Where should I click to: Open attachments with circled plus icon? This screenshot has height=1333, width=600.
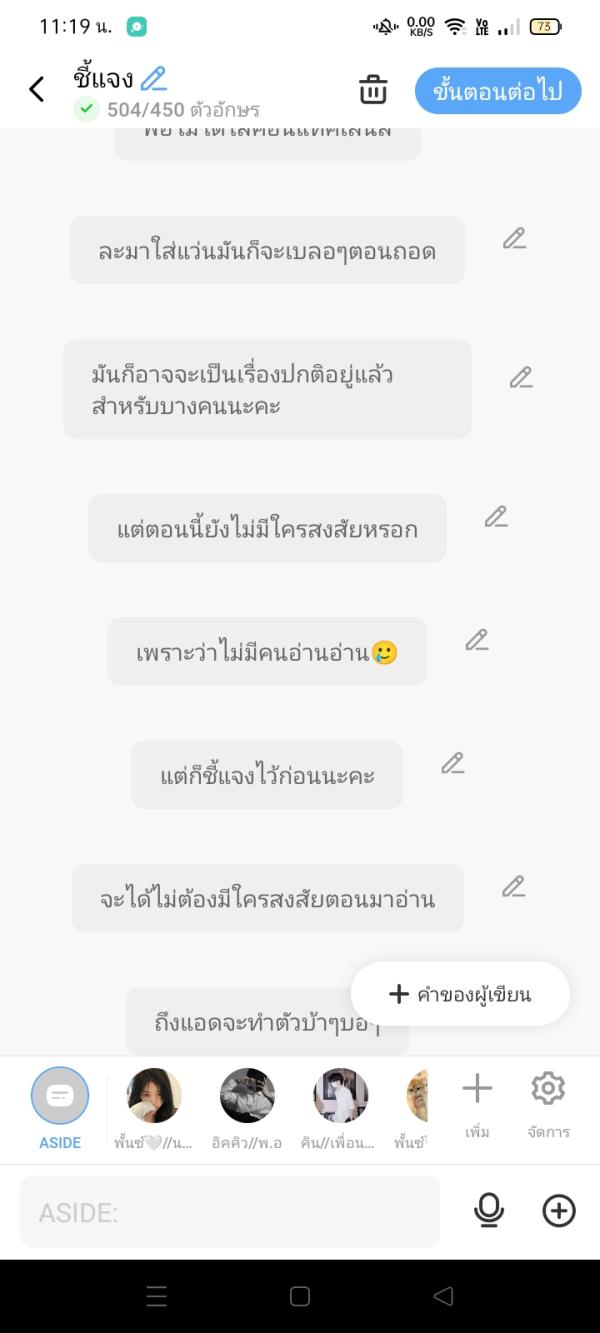coord(558,1212)
